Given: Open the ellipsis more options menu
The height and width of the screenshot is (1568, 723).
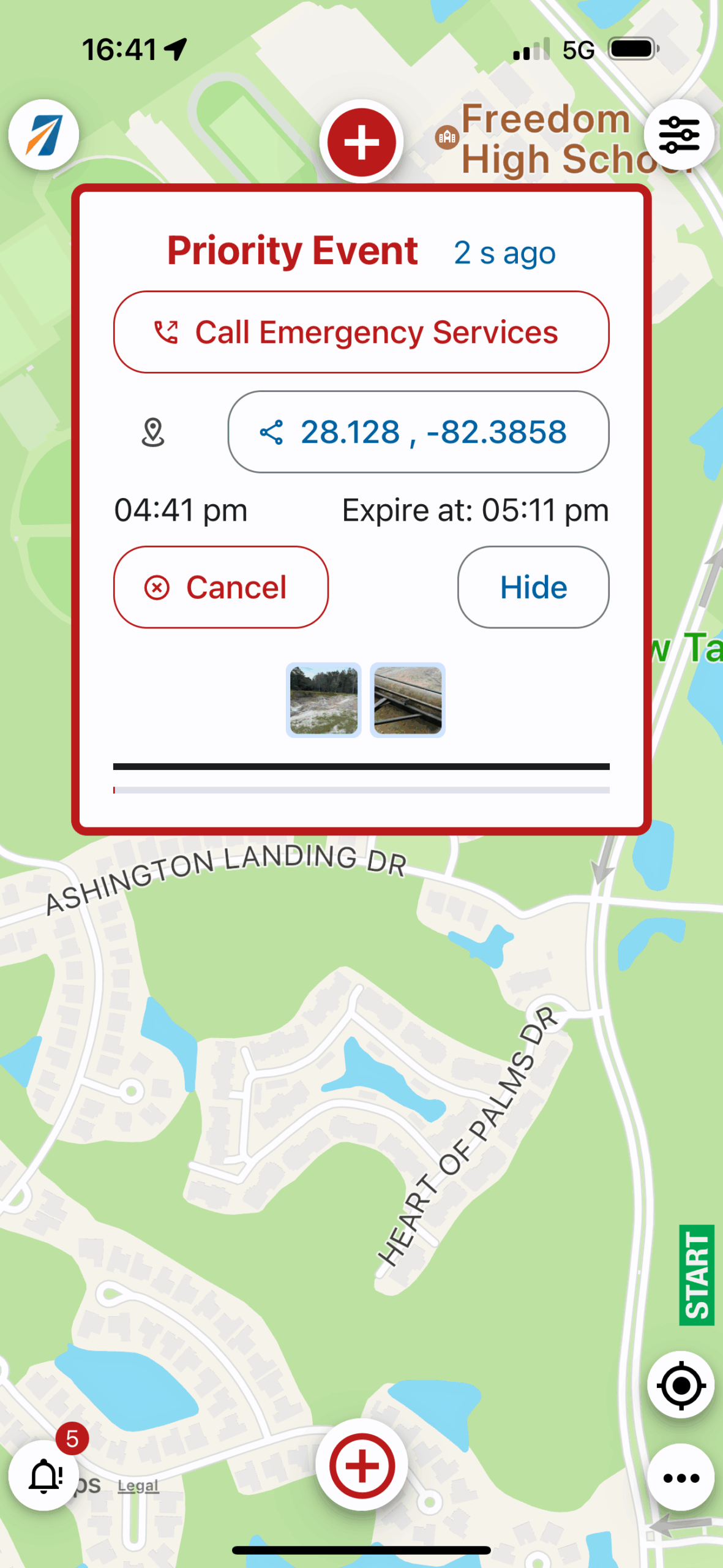Looking at the screenshot, I should tap(682, 1477).
